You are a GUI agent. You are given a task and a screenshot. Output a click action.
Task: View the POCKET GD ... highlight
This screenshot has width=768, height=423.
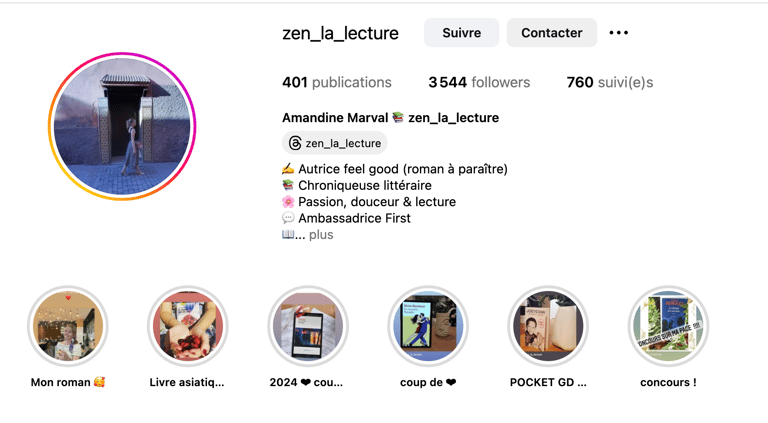pyautogui.click(x=547, y=326)
